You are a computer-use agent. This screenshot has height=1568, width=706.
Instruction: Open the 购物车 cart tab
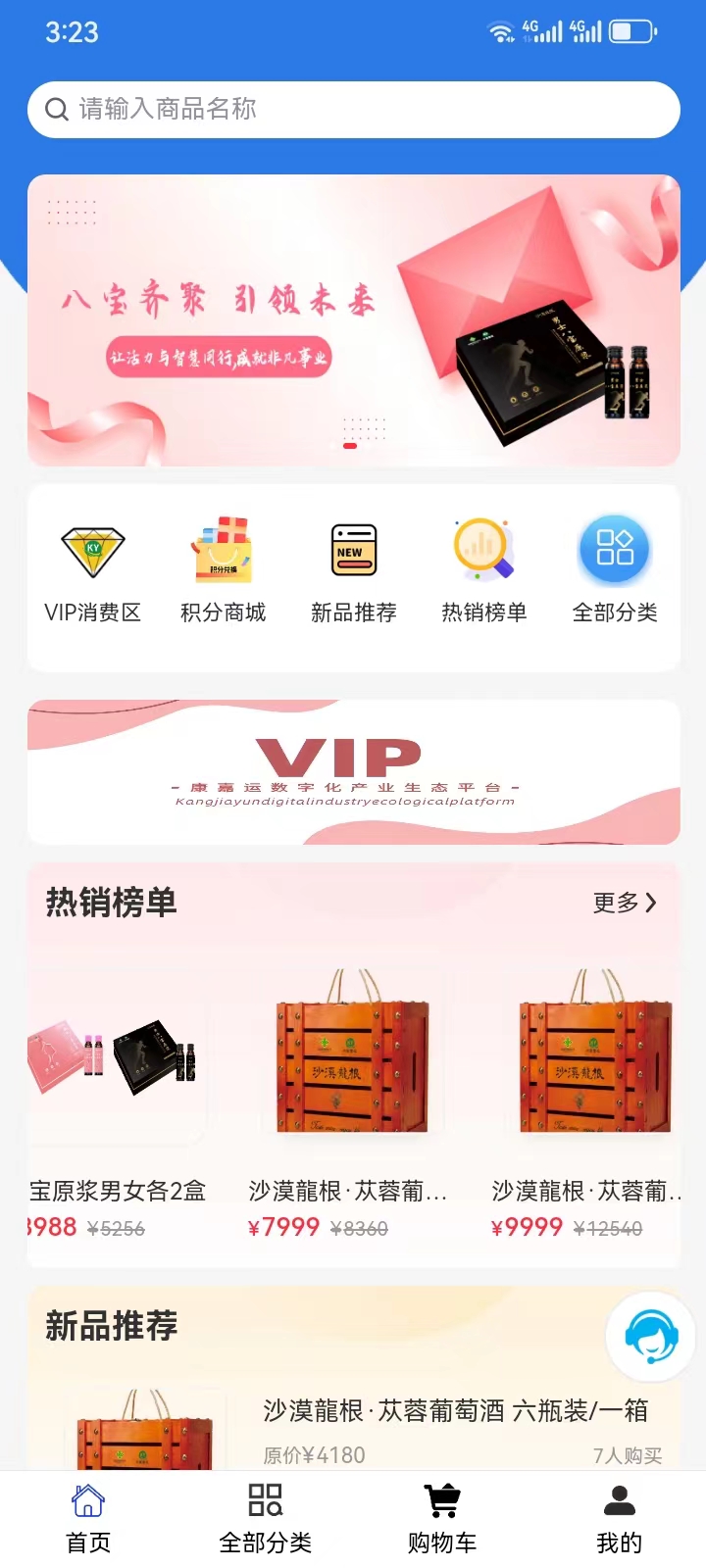442,1519
